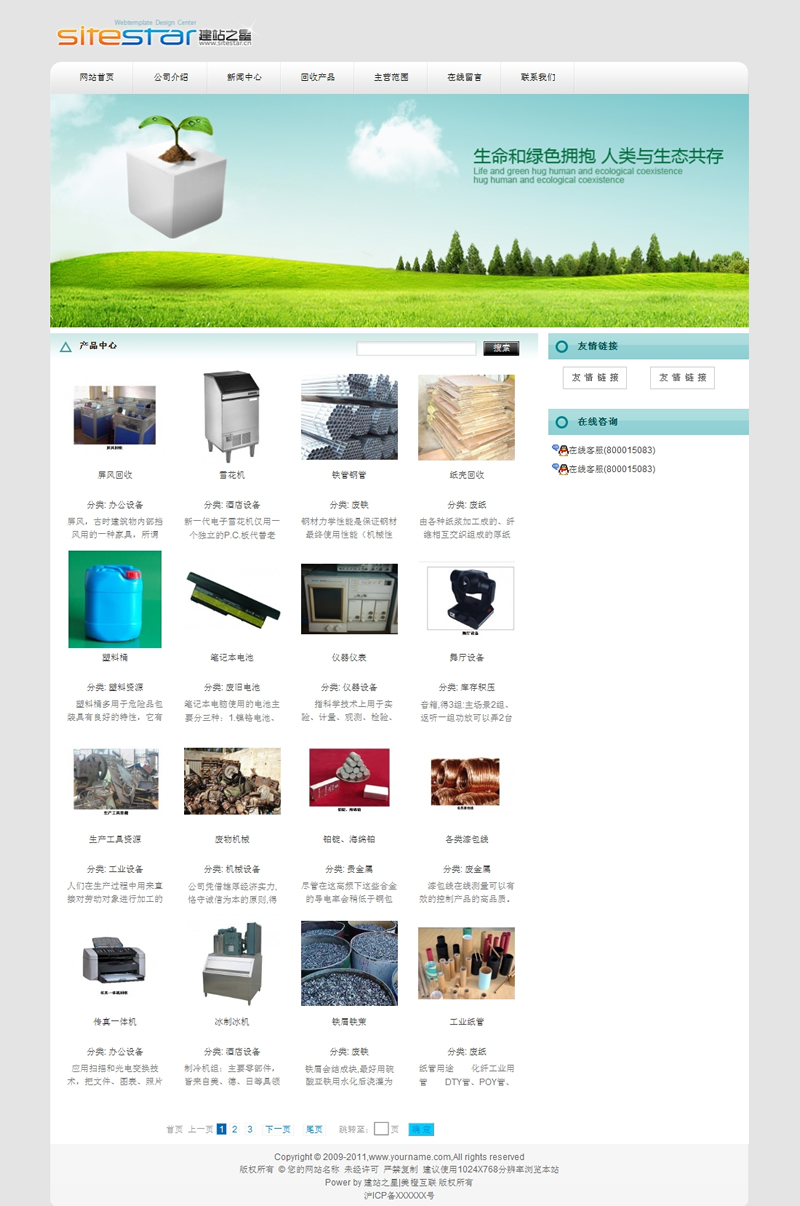
Task: Open the 在线留言 tab
Action: (464, 77)
